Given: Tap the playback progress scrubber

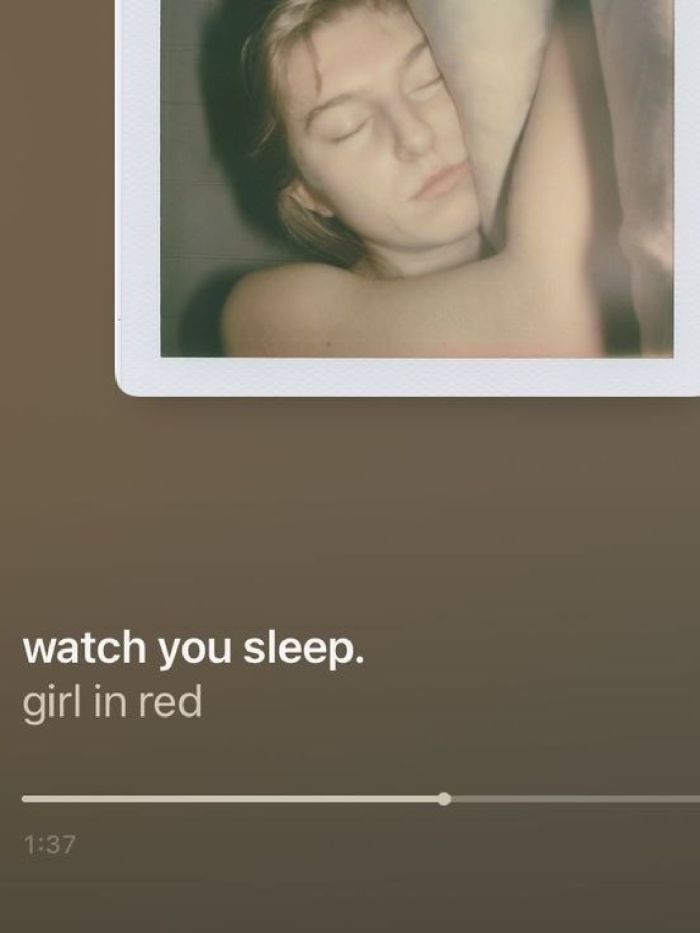Looking at the screenshot, I should (x=444, y=799).
